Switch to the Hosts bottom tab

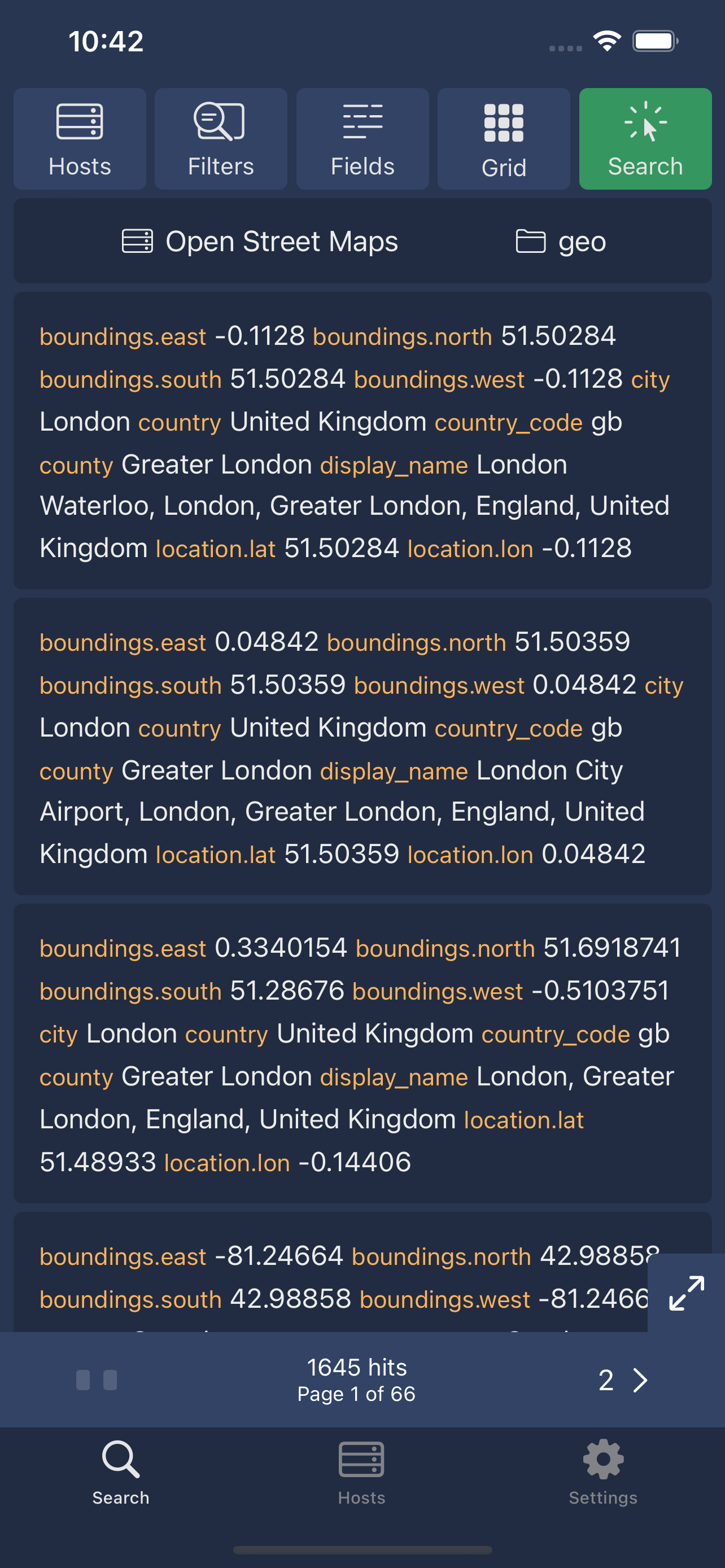(362, 1473)
